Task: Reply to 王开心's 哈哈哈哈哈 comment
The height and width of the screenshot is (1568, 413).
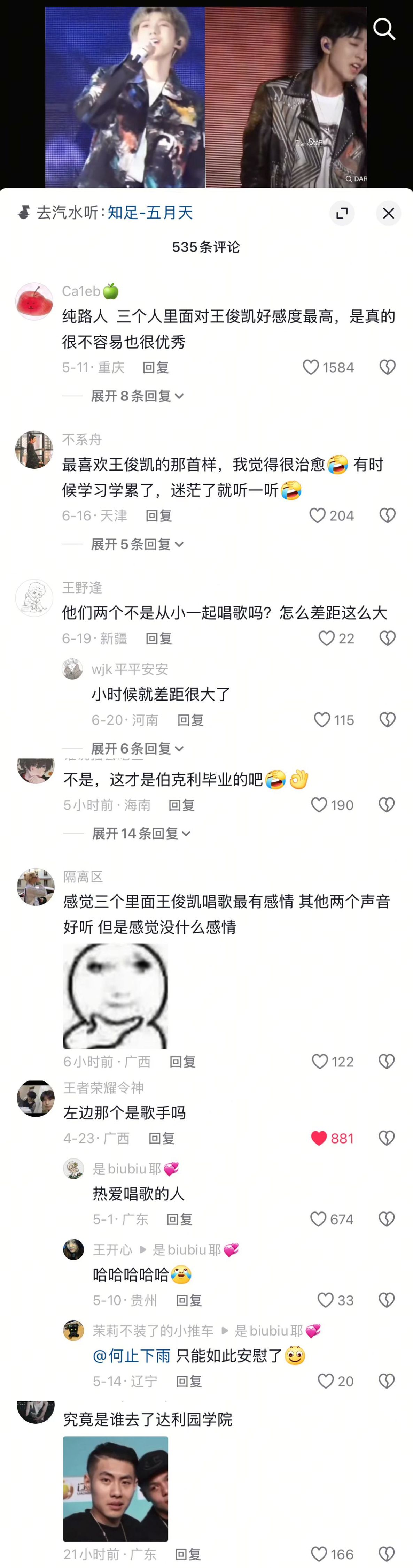Action: pos(188,1300)
